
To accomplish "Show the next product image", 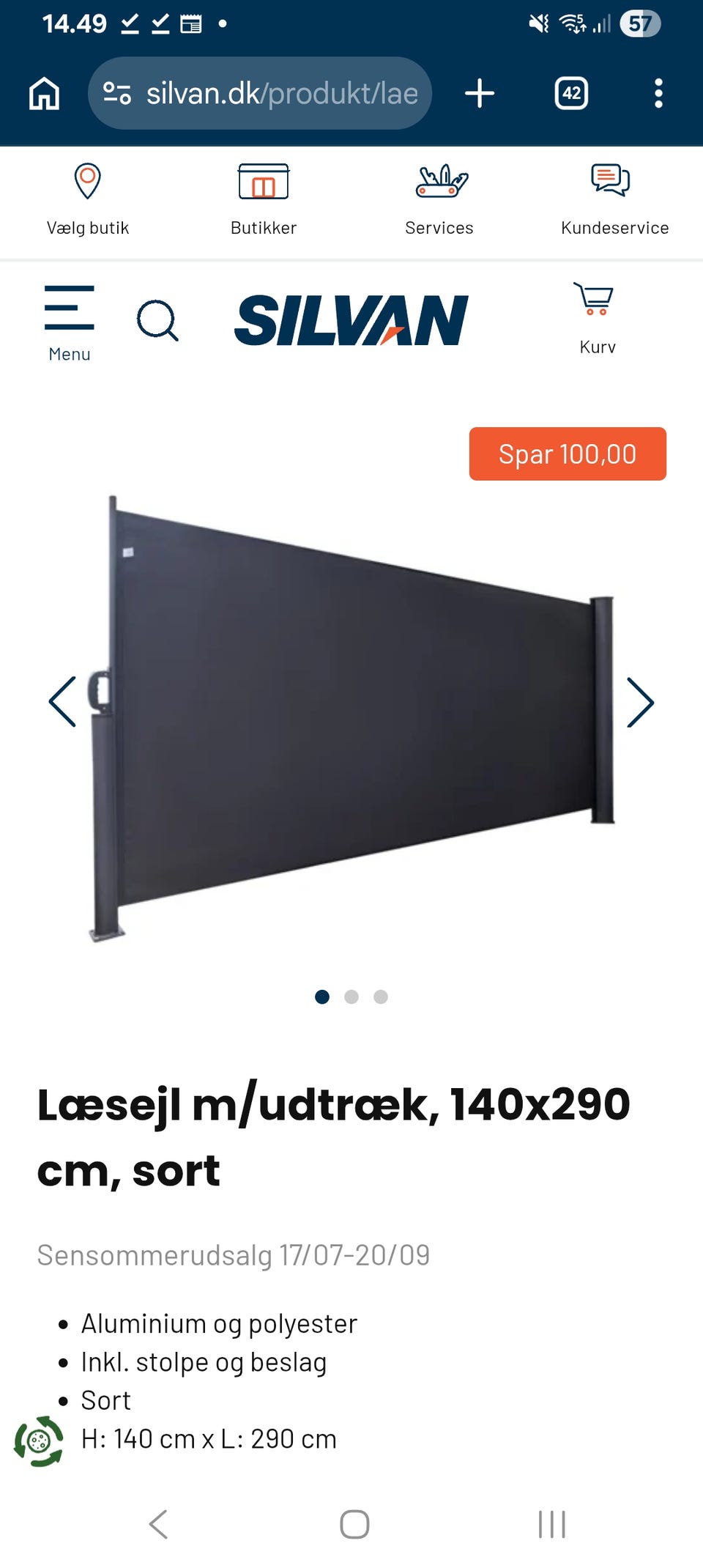I will pos(640,702).
